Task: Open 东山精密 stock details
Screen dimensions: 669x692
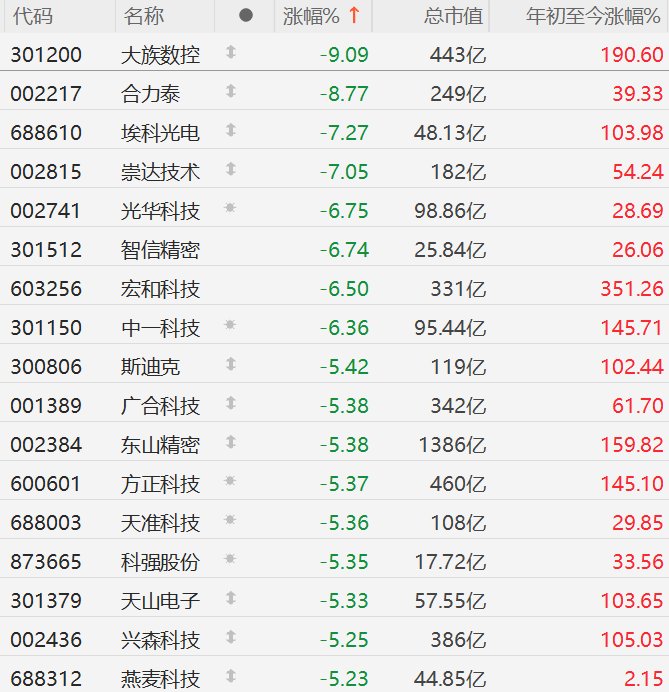Action: coord(160,445)
